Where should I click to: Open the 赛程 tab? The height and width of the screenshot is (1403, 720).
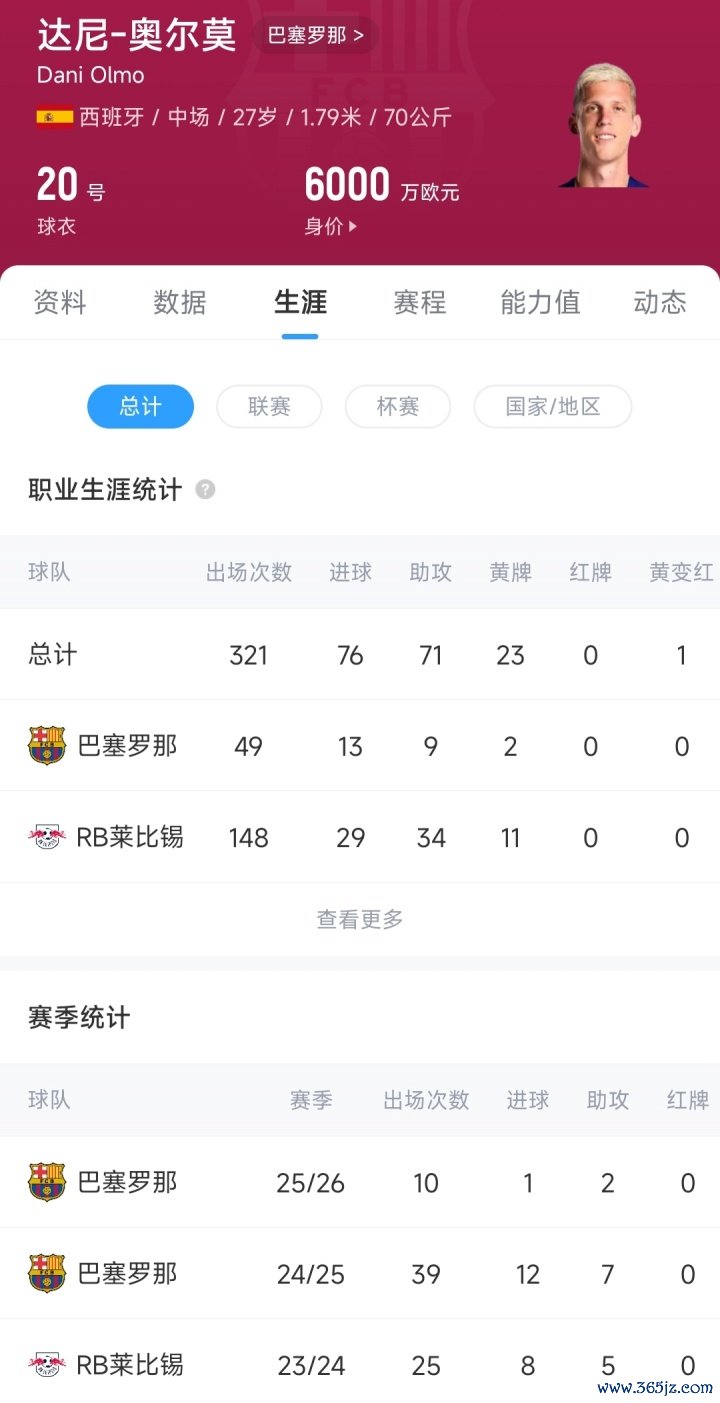[x=419, y=302]
